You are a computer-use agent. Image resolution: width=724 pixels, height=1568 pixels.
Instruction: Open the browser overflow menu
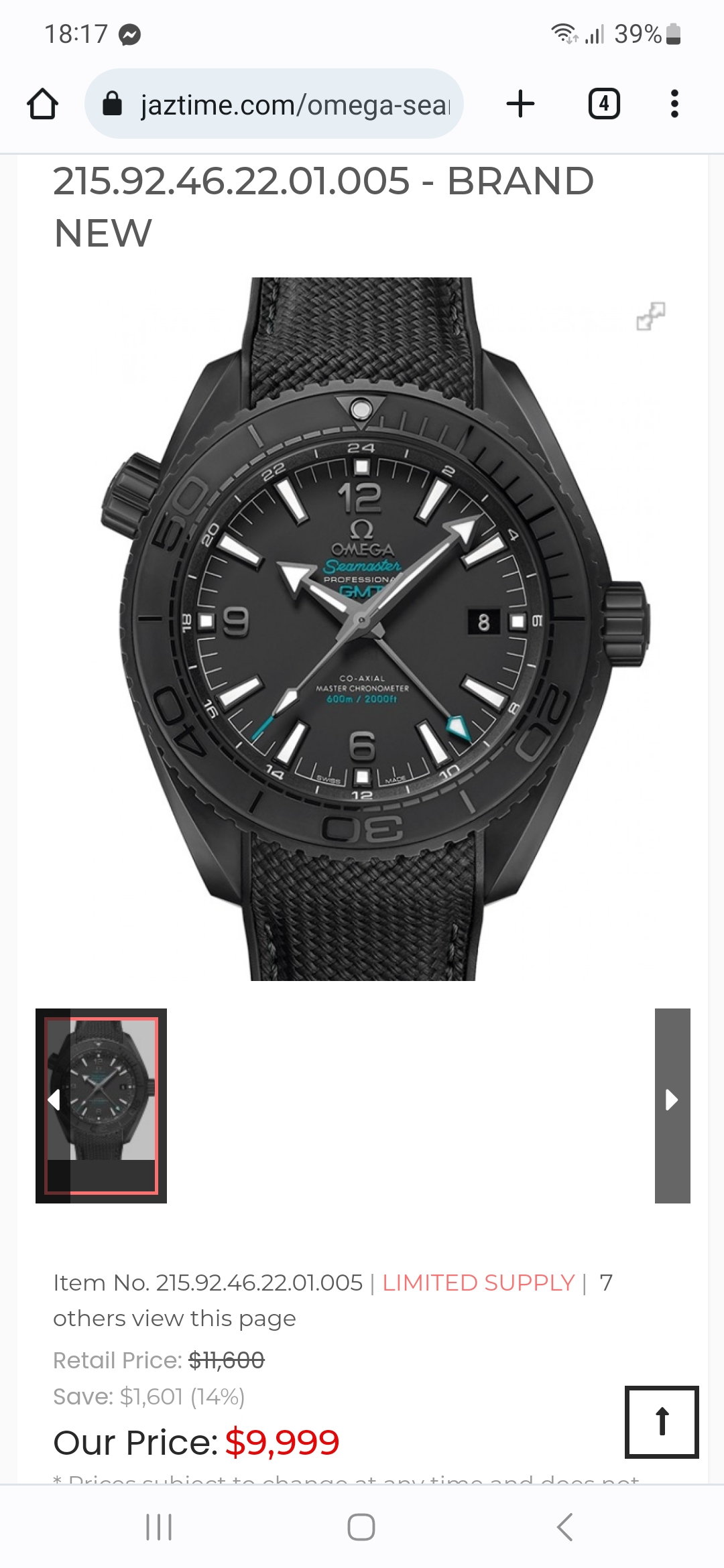pyautogui.click(x=674, y=105)
